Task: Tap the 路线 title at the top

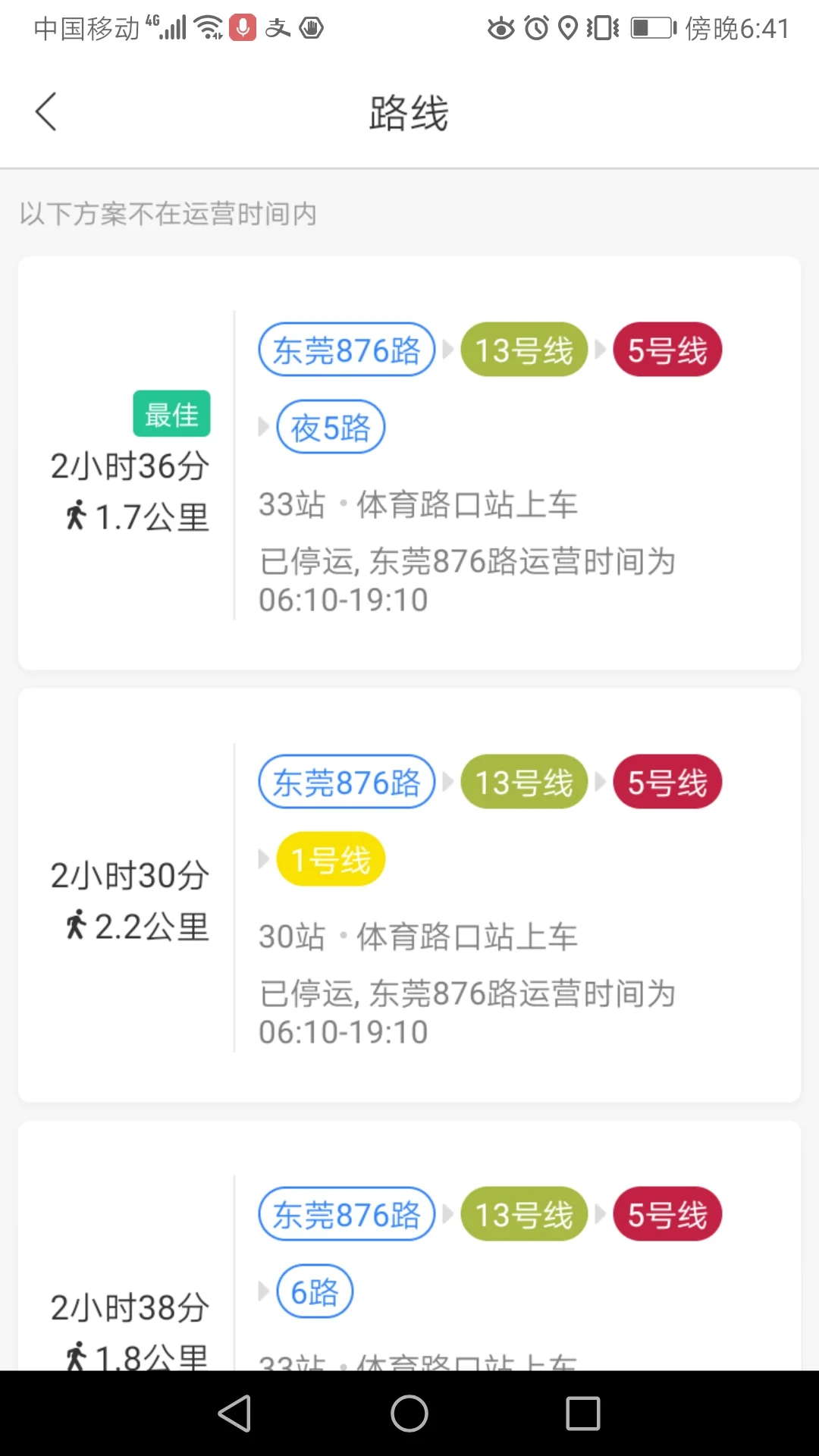Action: click(x=409, y=111)
